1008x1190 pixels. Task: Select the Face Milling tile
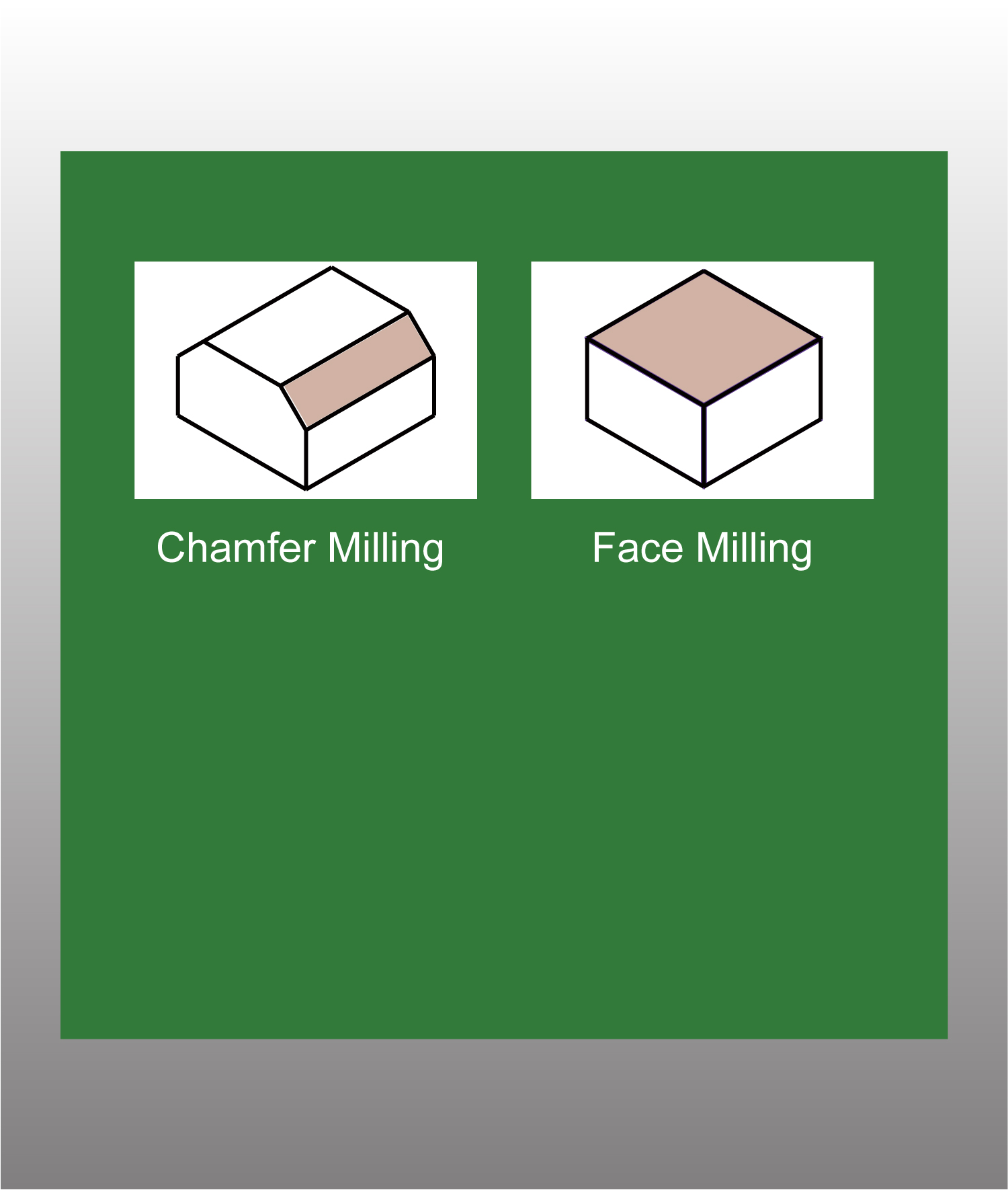tap(702, 380)
